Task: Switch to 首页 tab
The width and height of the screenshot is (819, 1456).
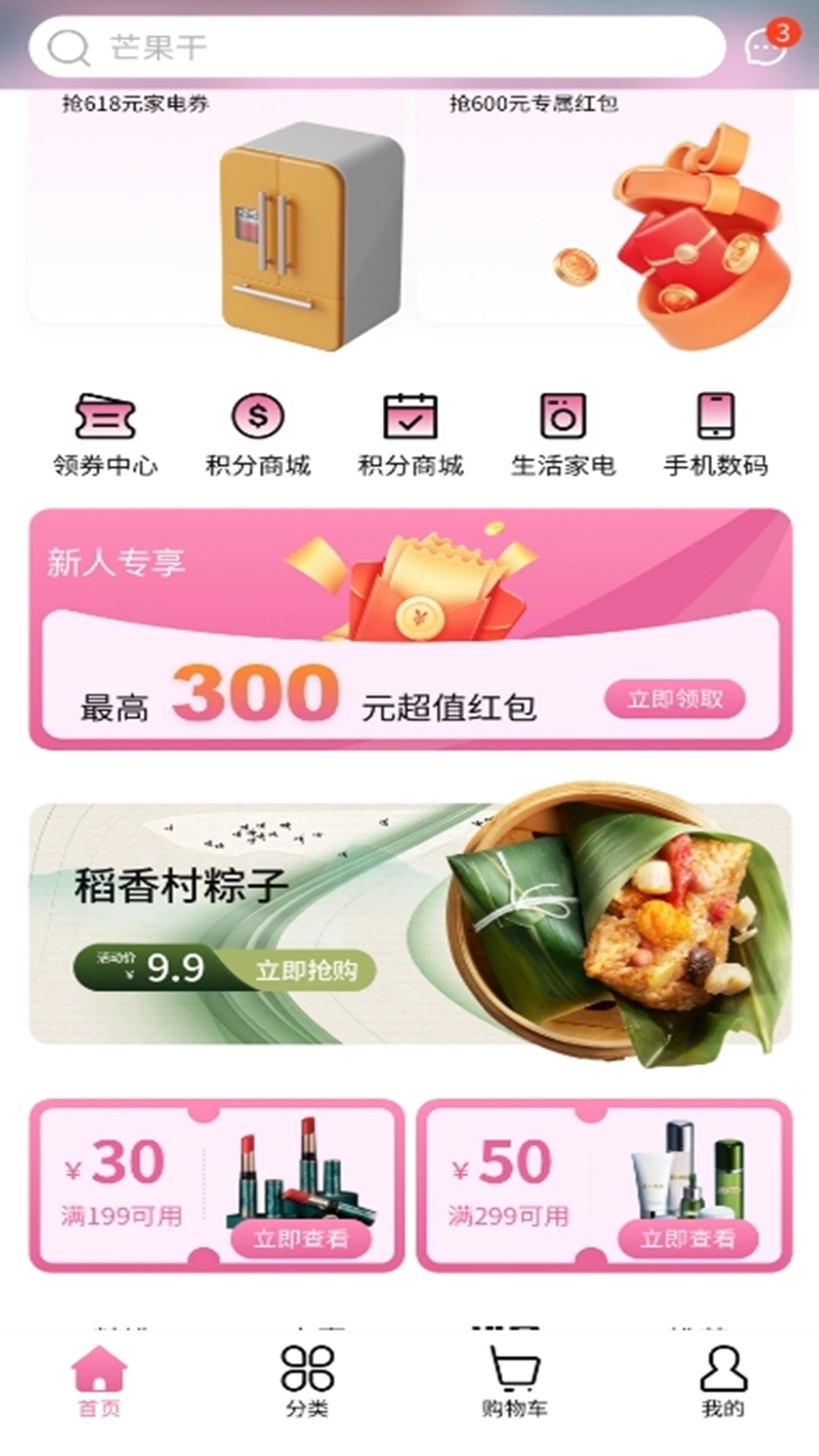Action: point(99,1381)
